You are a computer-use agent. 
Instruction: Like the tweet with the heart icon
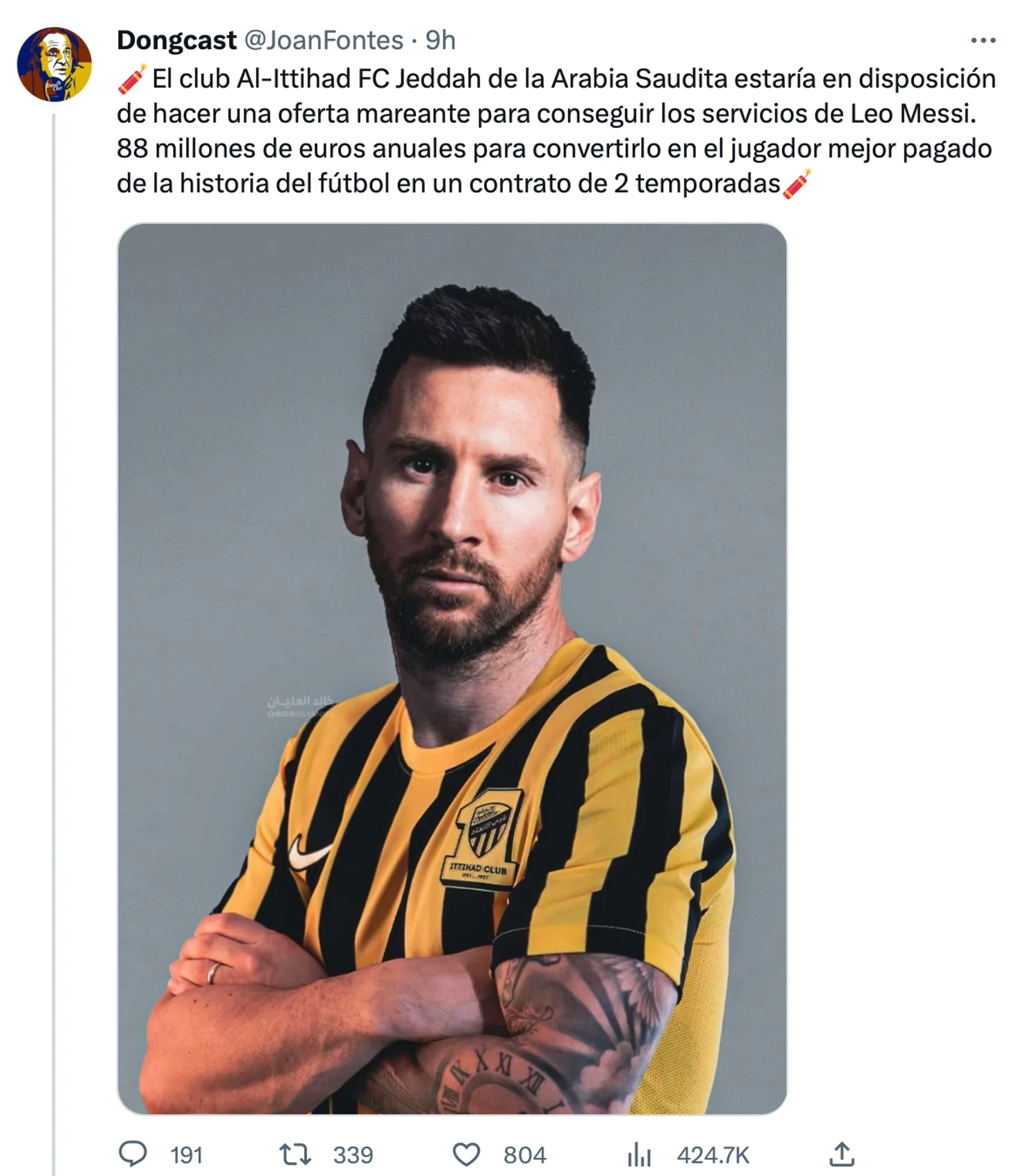pos(466,1154)
